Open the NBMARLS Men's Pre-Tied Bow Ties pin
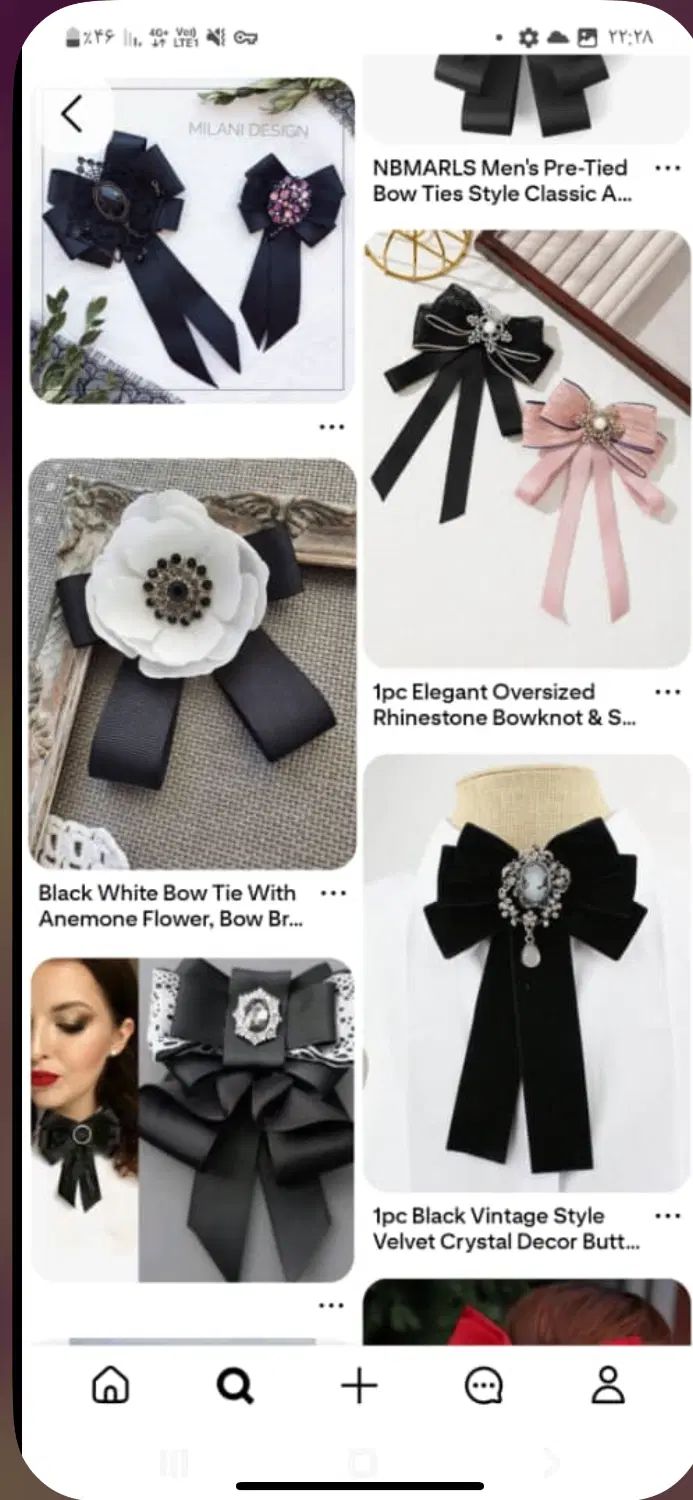Image resolution: width=693 pixels, height=1500 pixels. pos(527,100)
